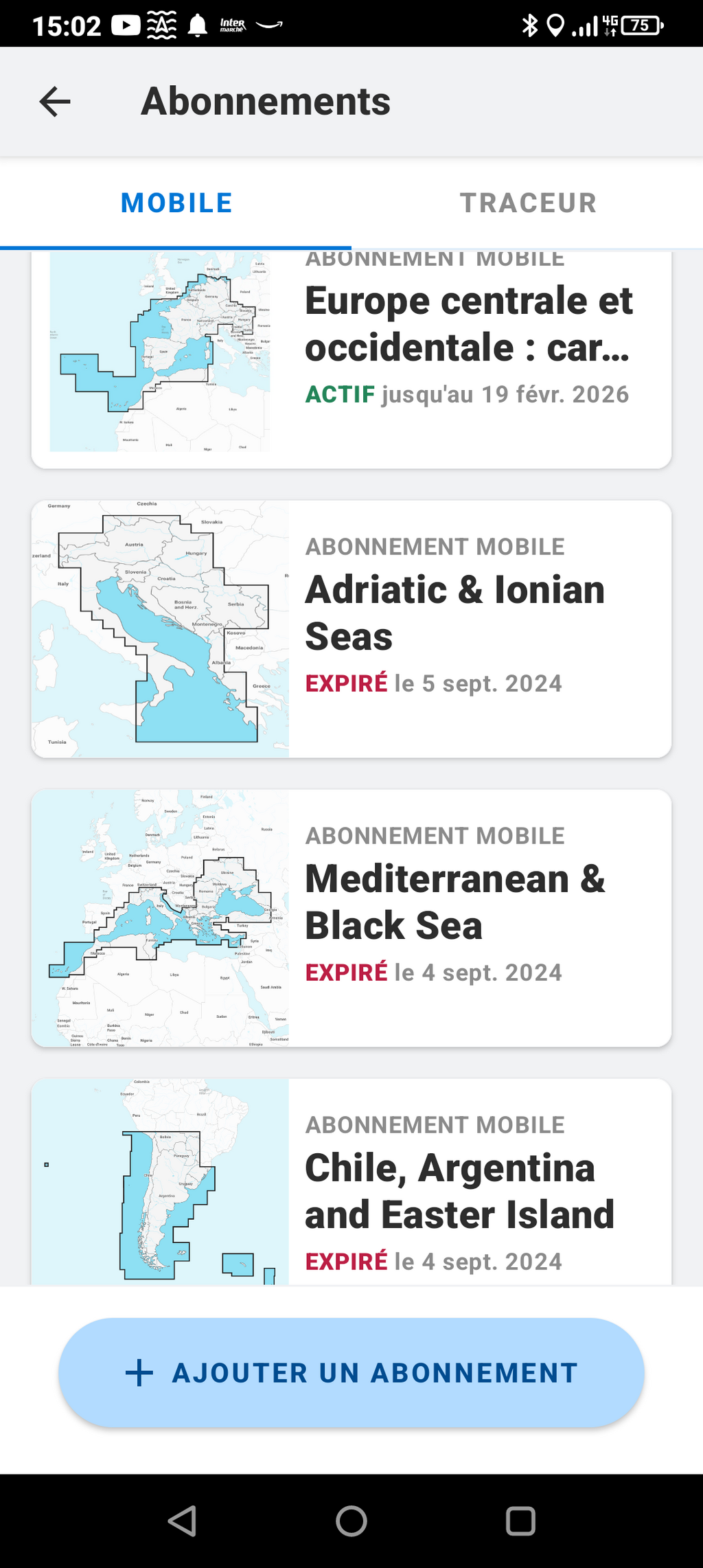Viewport: 703px width, 1568px height.
Task: View the Mediterranean & Black Sea subscription
Action: click(x=351, y=918)
